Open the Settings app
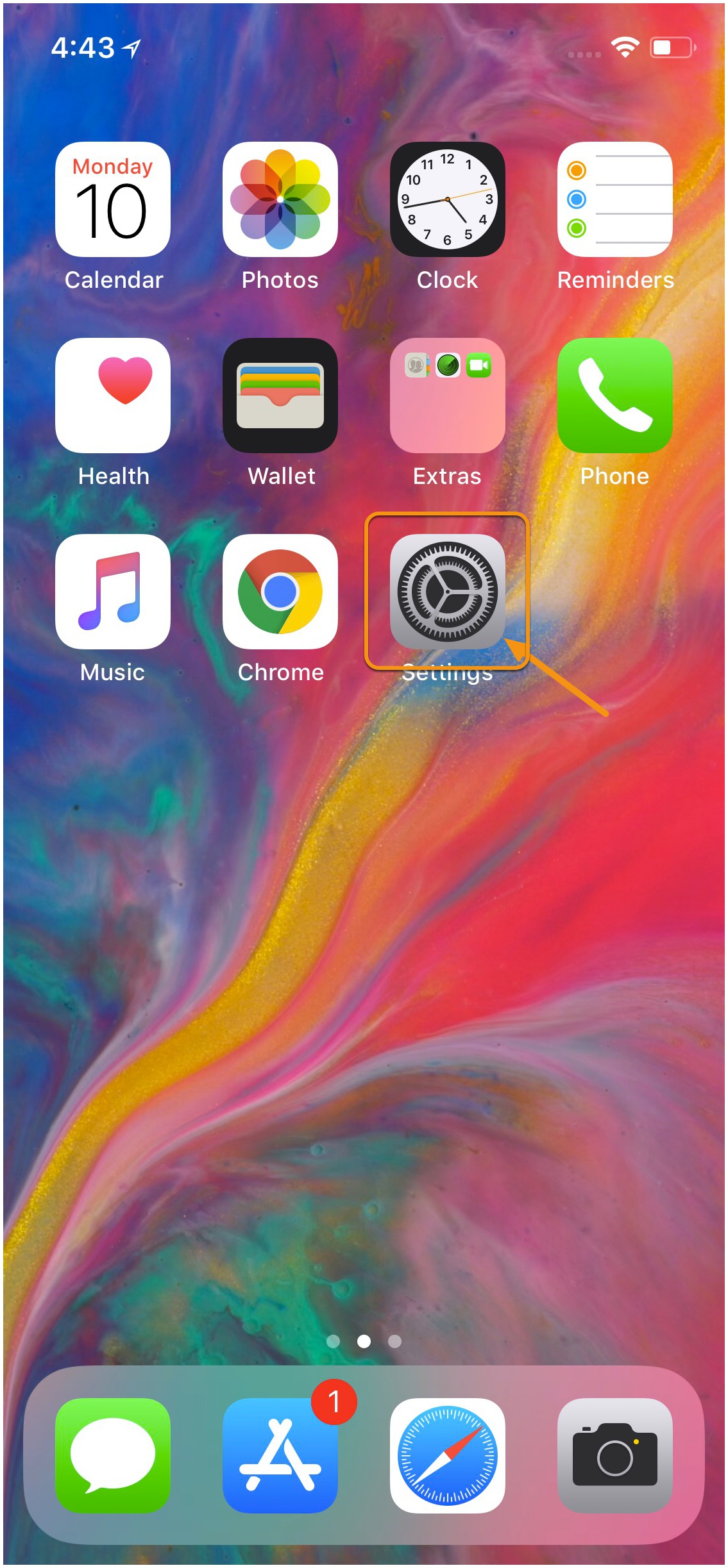The width and height of the screenshot is (728, 1568). coord(448,592)
